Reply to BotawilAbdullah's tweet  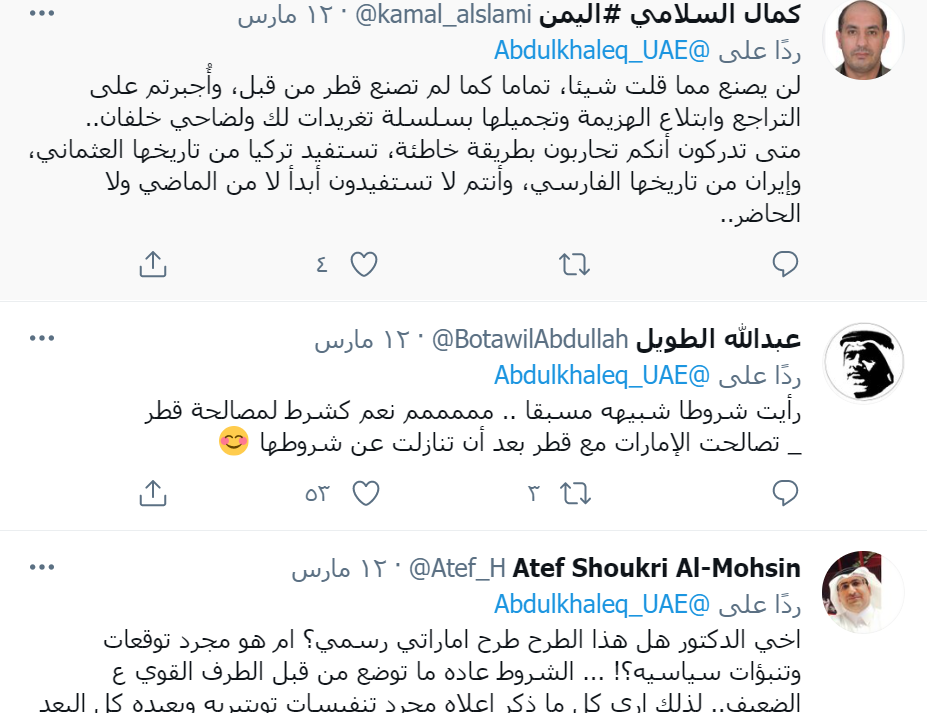coord(785,493)
